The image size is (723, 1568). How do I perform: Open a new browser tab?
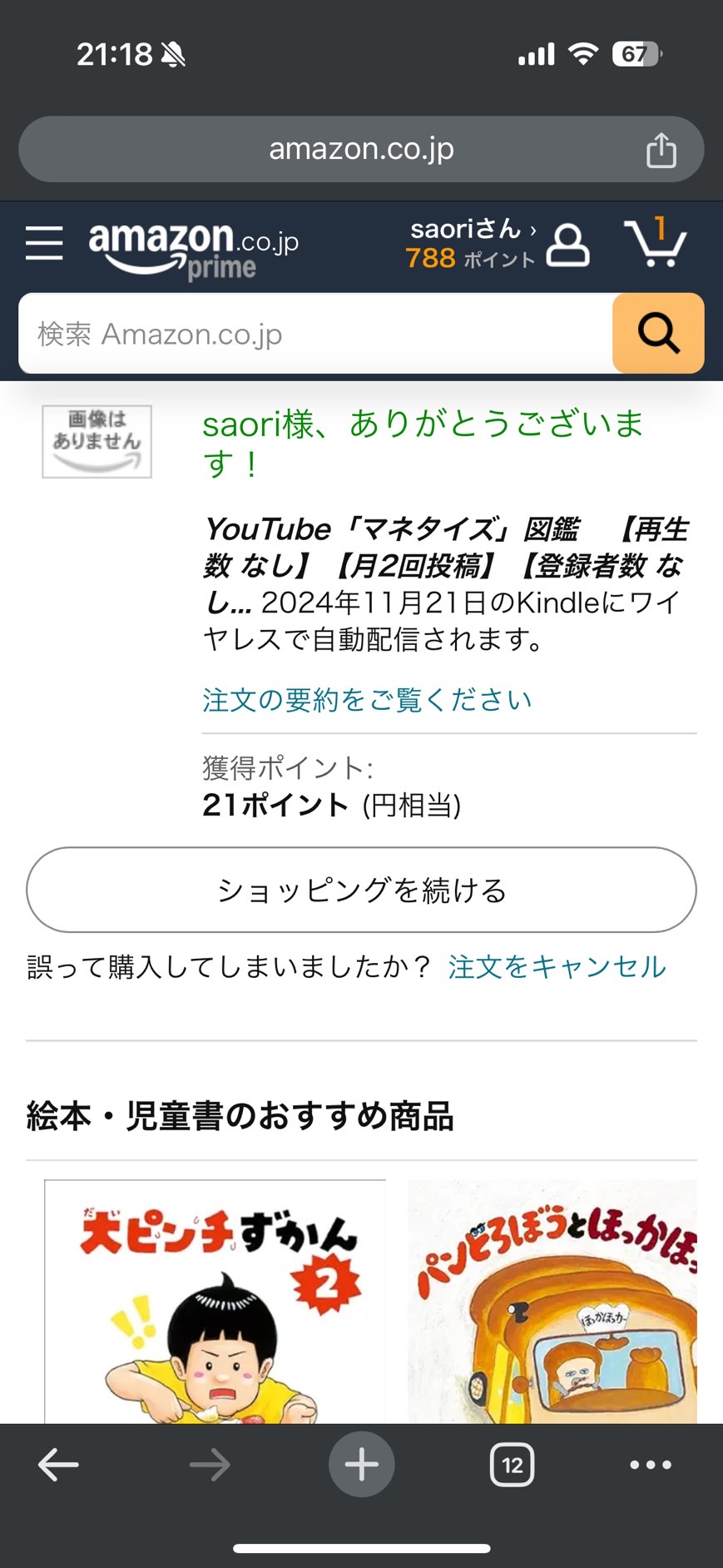pyautogui.click(x=361, y=1465)
